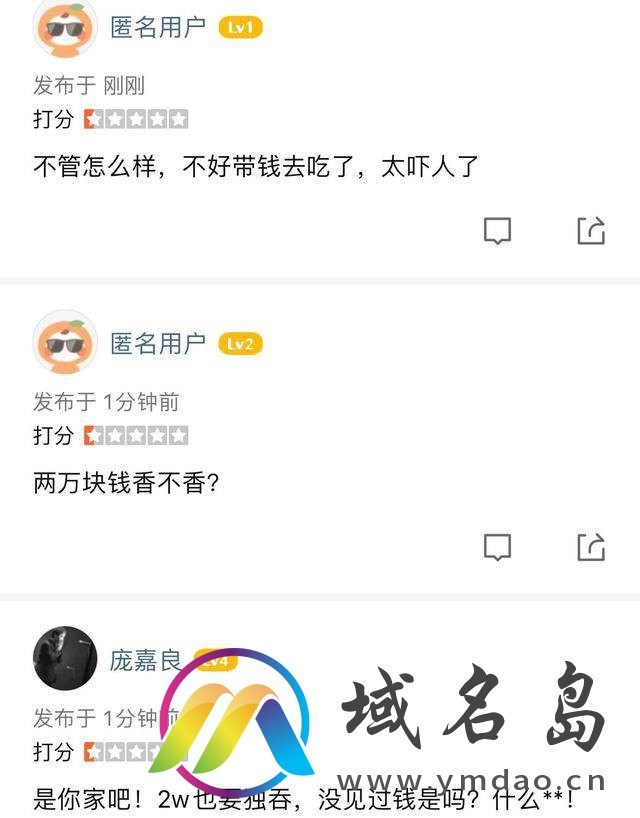Share the review "不管怎么样,不好带钱去吃了"
This screenshot has width=640, height=818.
591,231
